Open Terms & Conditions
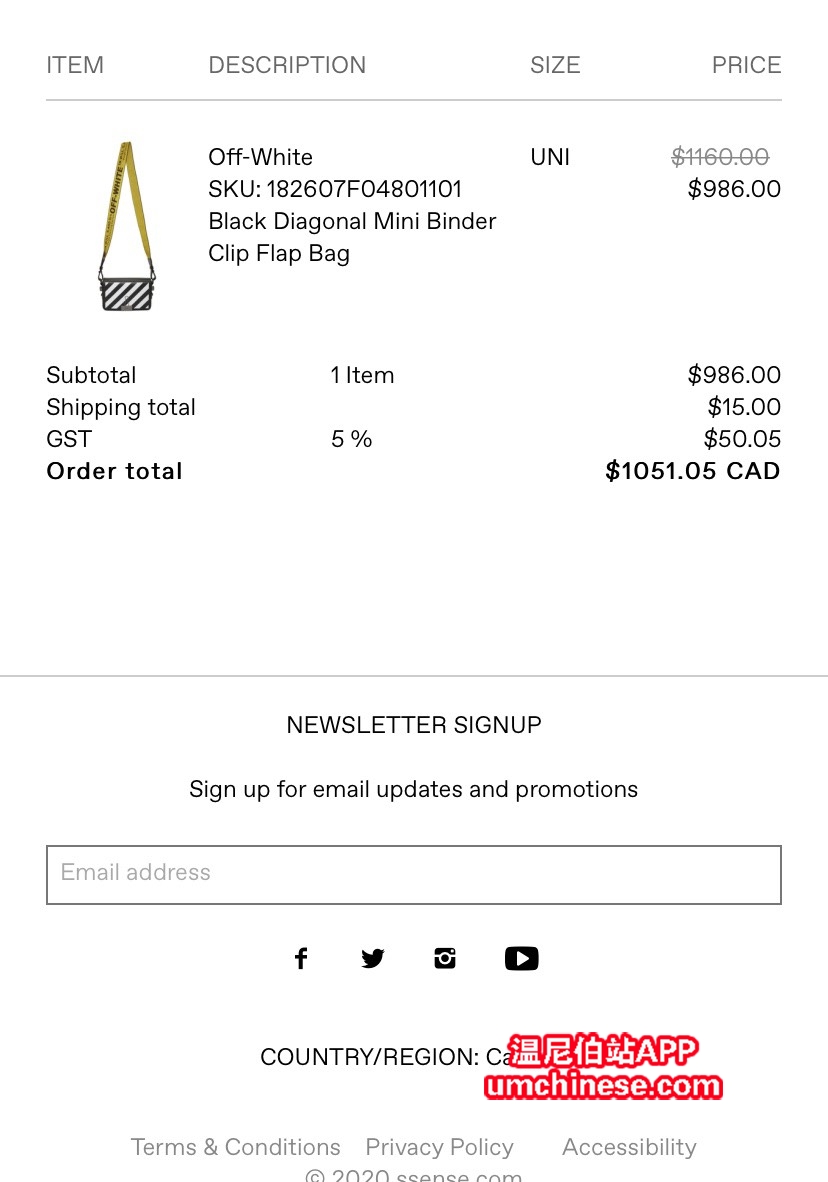 point(235,1147)
